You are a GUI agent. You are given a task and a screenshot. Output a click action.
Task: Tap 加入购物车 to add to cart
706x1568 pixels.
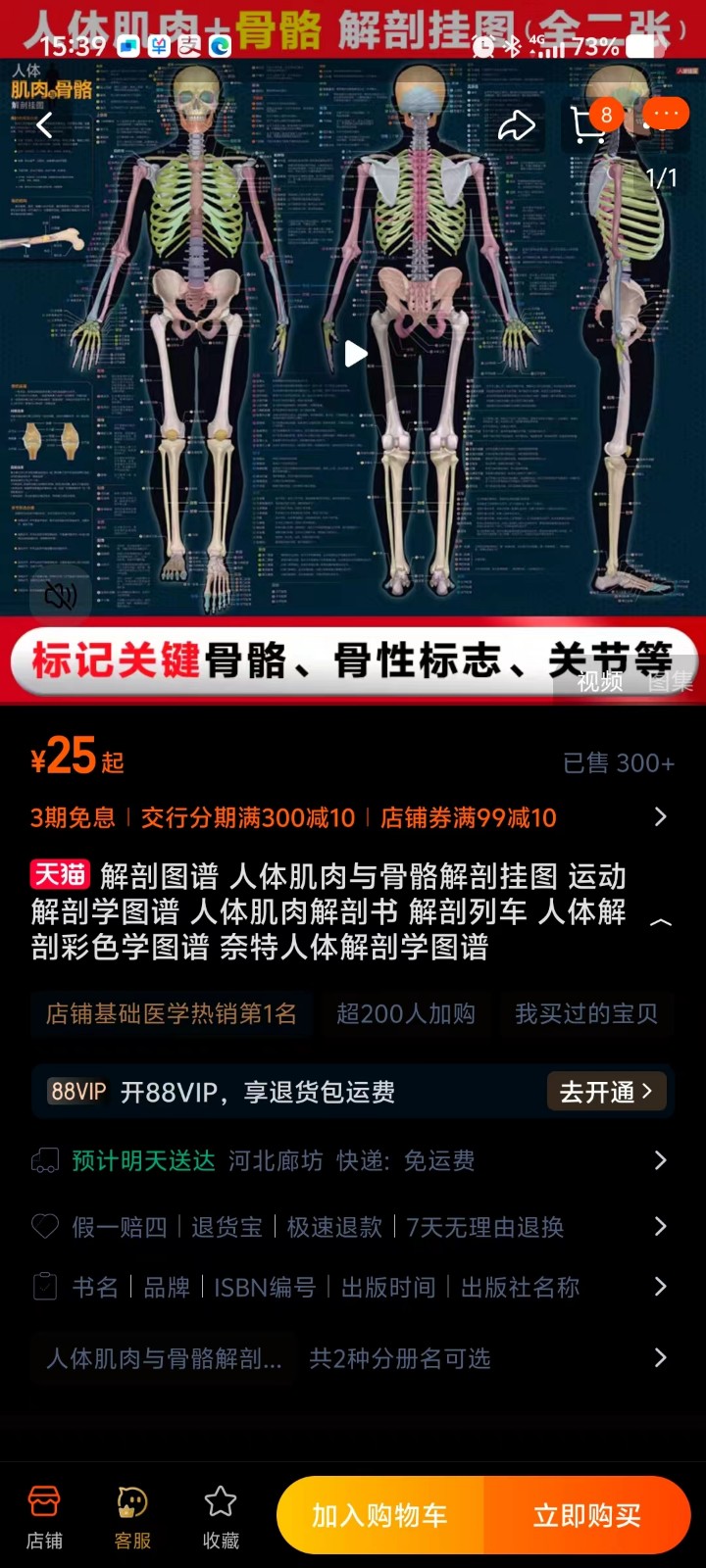(x=380, y=1515)
